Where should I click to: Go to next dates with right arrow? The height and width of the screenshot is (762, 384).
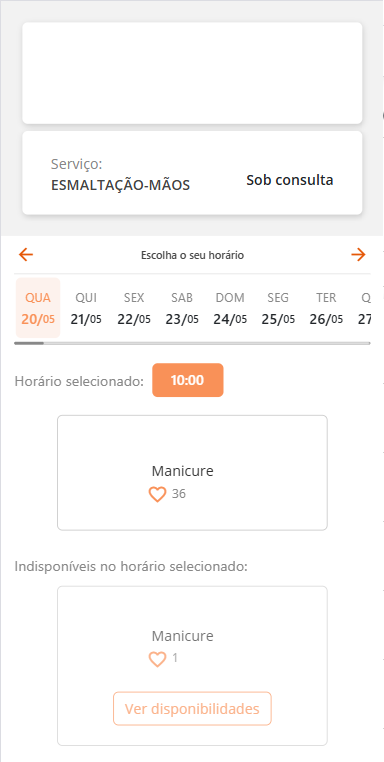coord(358,254)
